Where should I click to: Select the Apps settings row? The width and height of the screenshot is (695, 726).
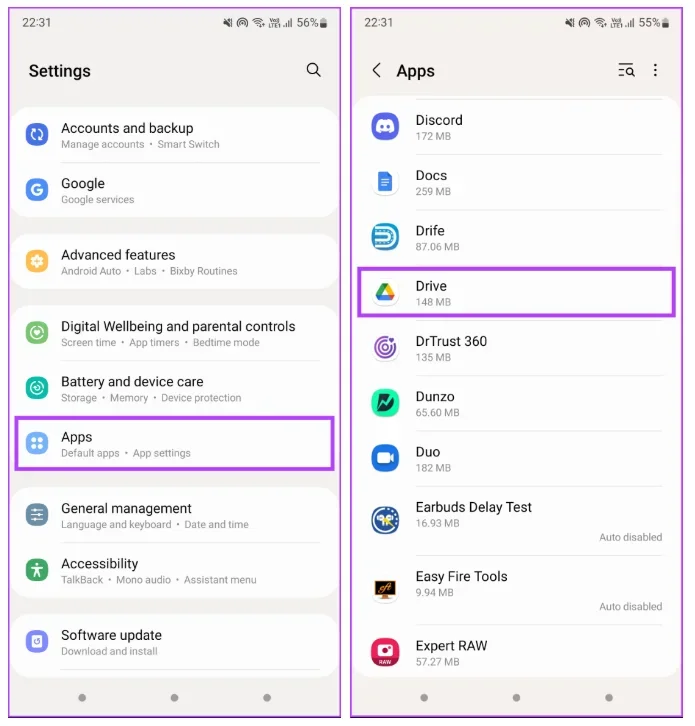click(x=174, y=444)
